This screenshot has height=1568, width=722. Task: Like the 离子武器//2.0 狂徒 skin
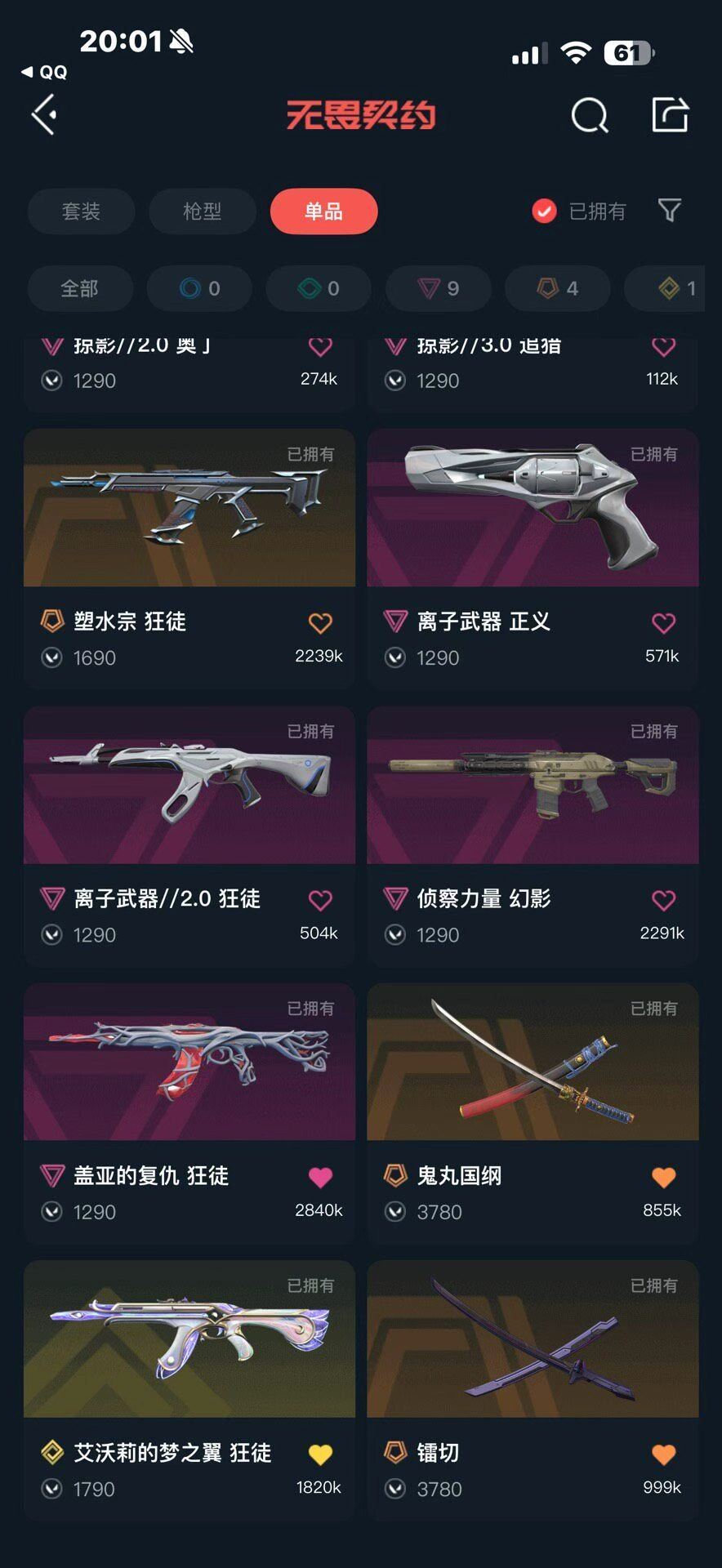click(320, 900)
